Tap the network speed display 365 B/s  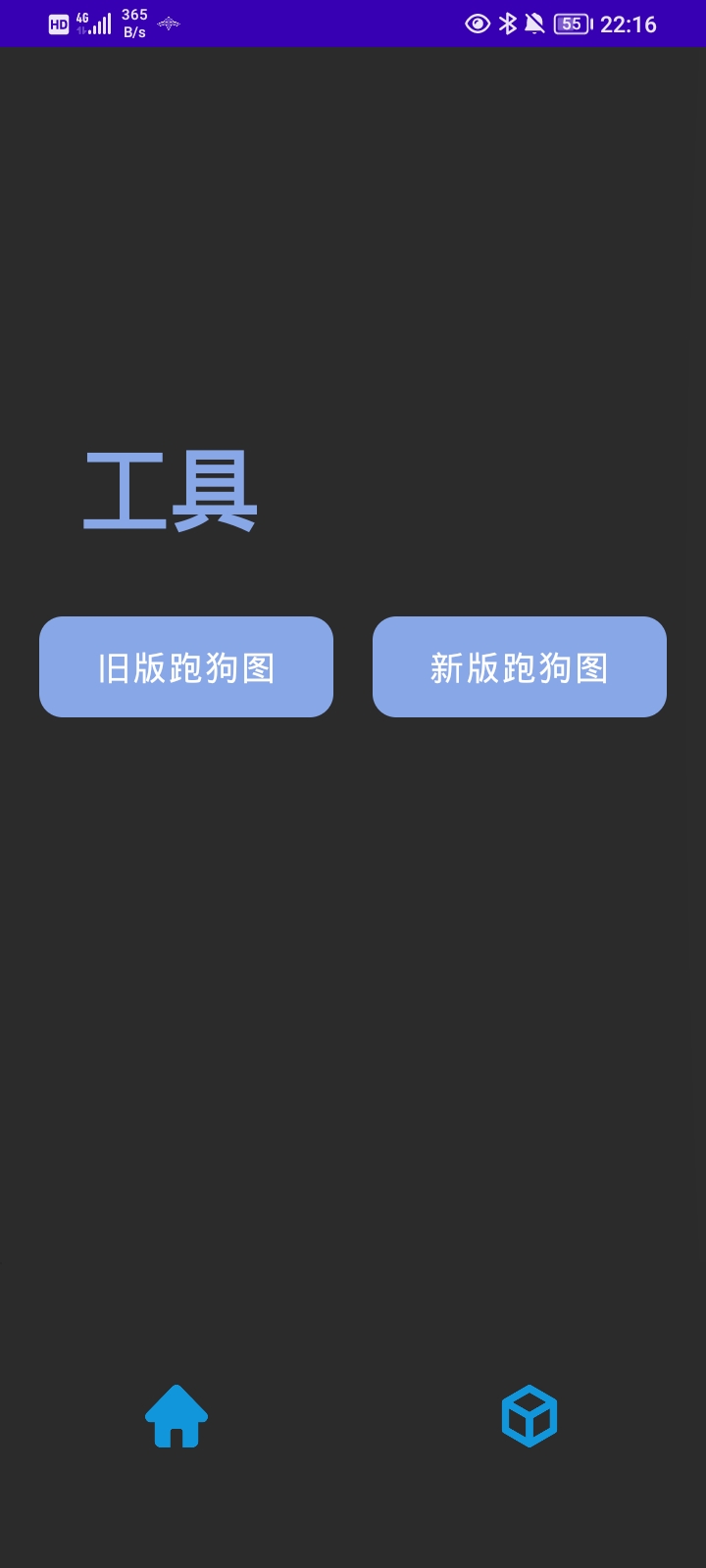[x=132, y=22]
